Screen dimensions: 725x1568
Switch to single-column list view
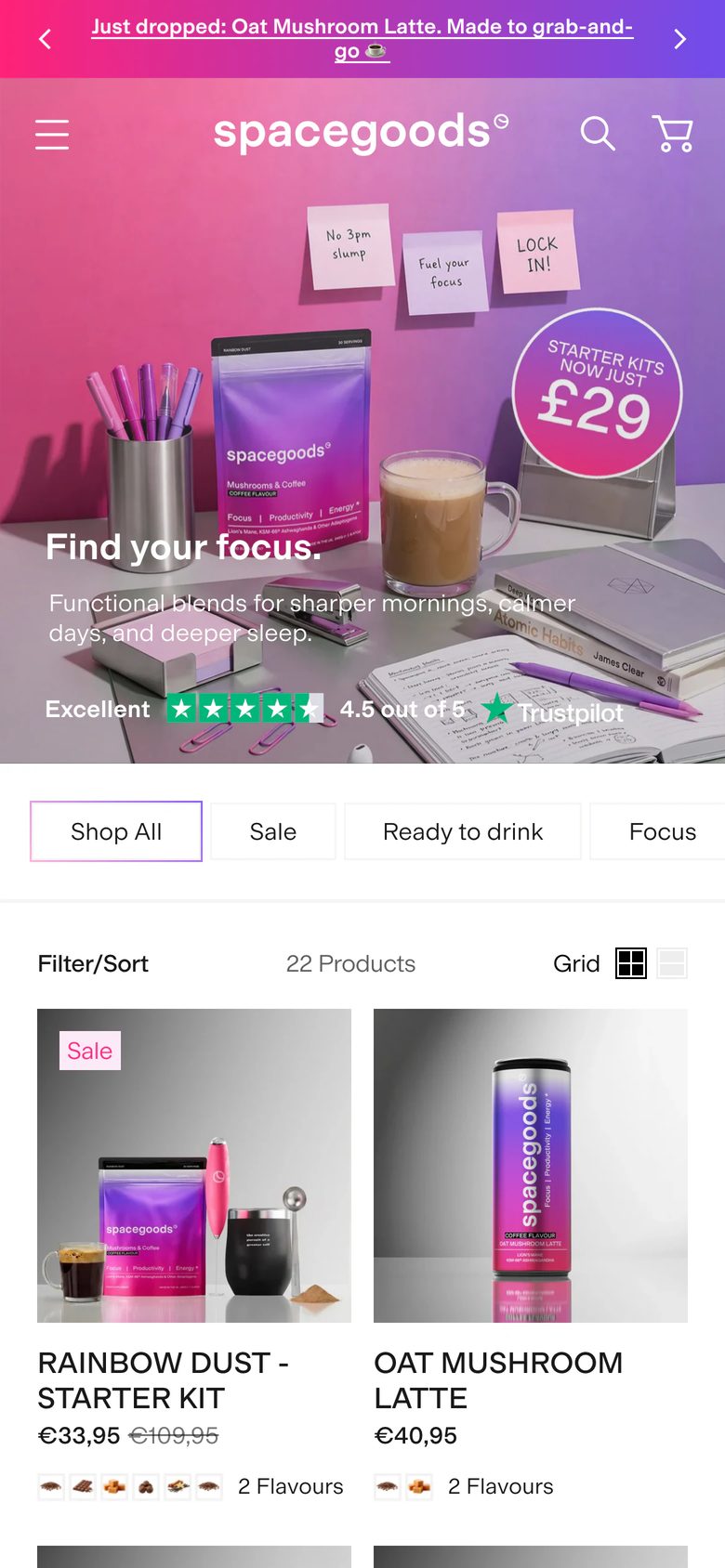(x=672, y=963)
